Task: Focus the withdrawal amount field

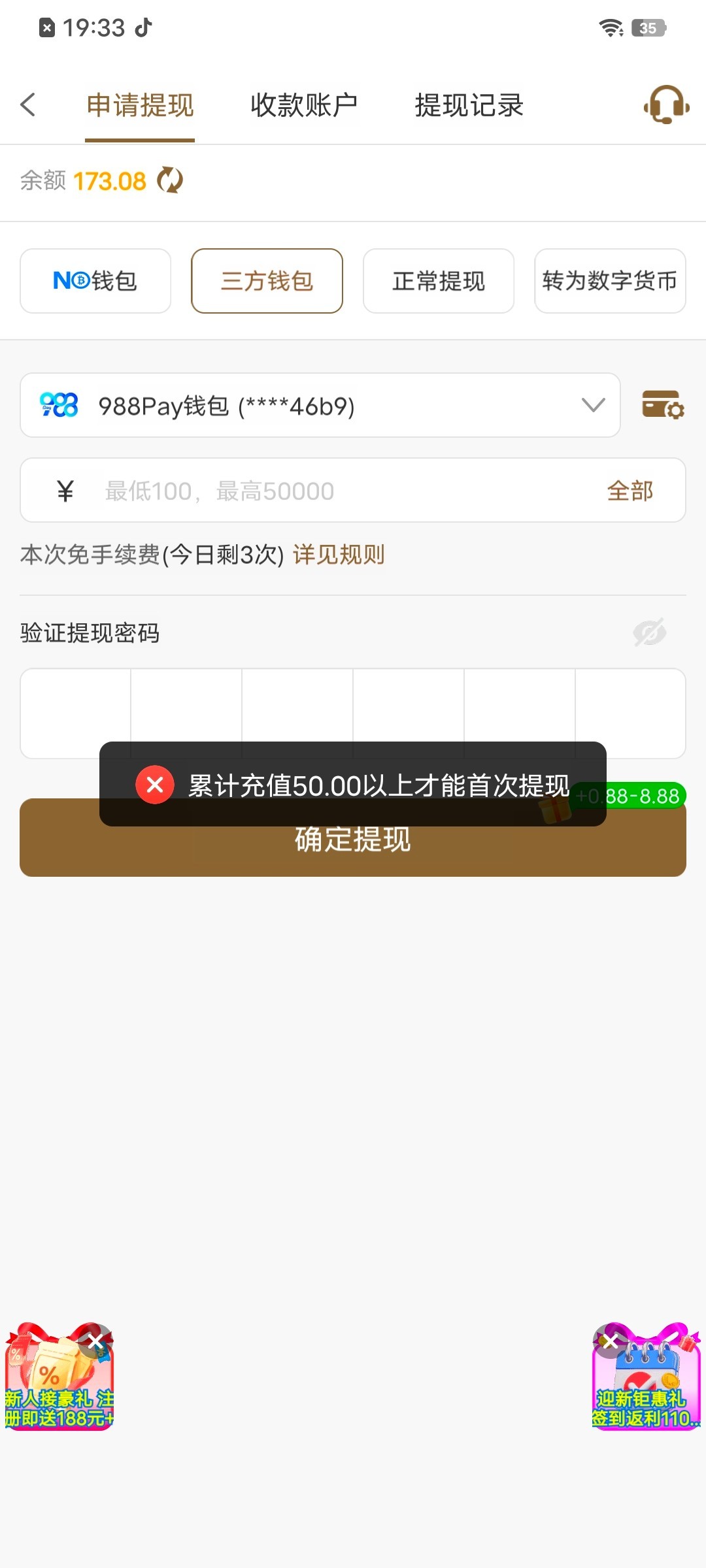Action: click(340, 491)
